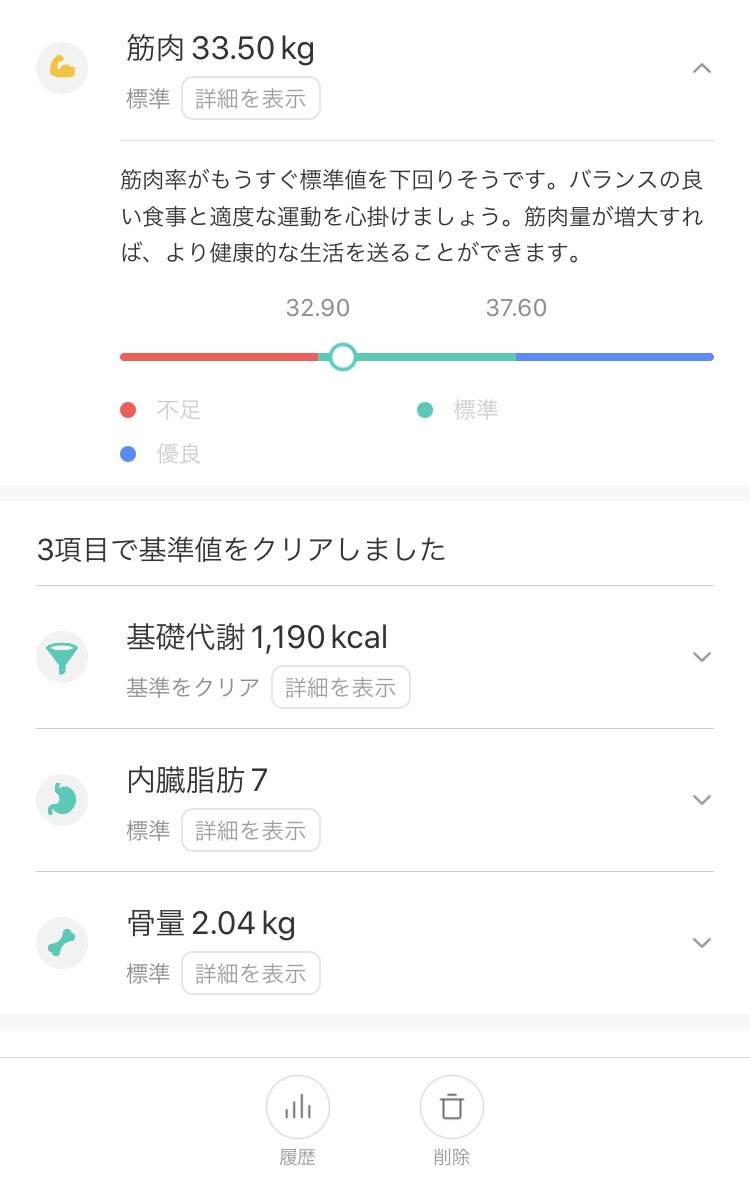Image resolution: width=750 pixels, height=1189 pixels.
Task: Open 詳細を表示 for 内臓脂肪
Action: tap(251, 831)
